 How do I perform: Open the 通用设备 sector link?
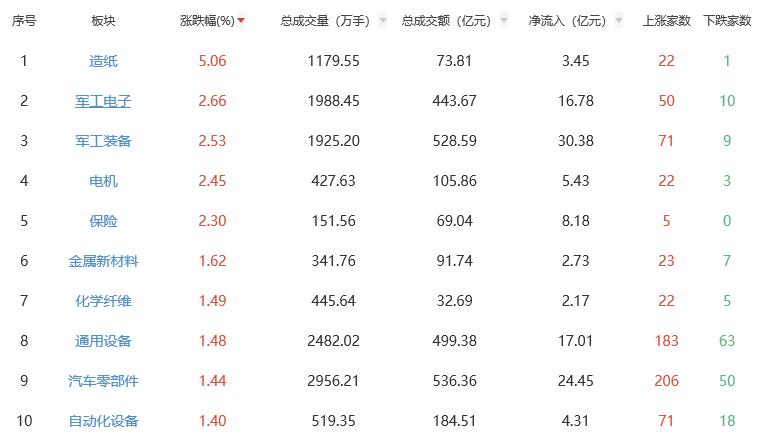coord(103,341)
